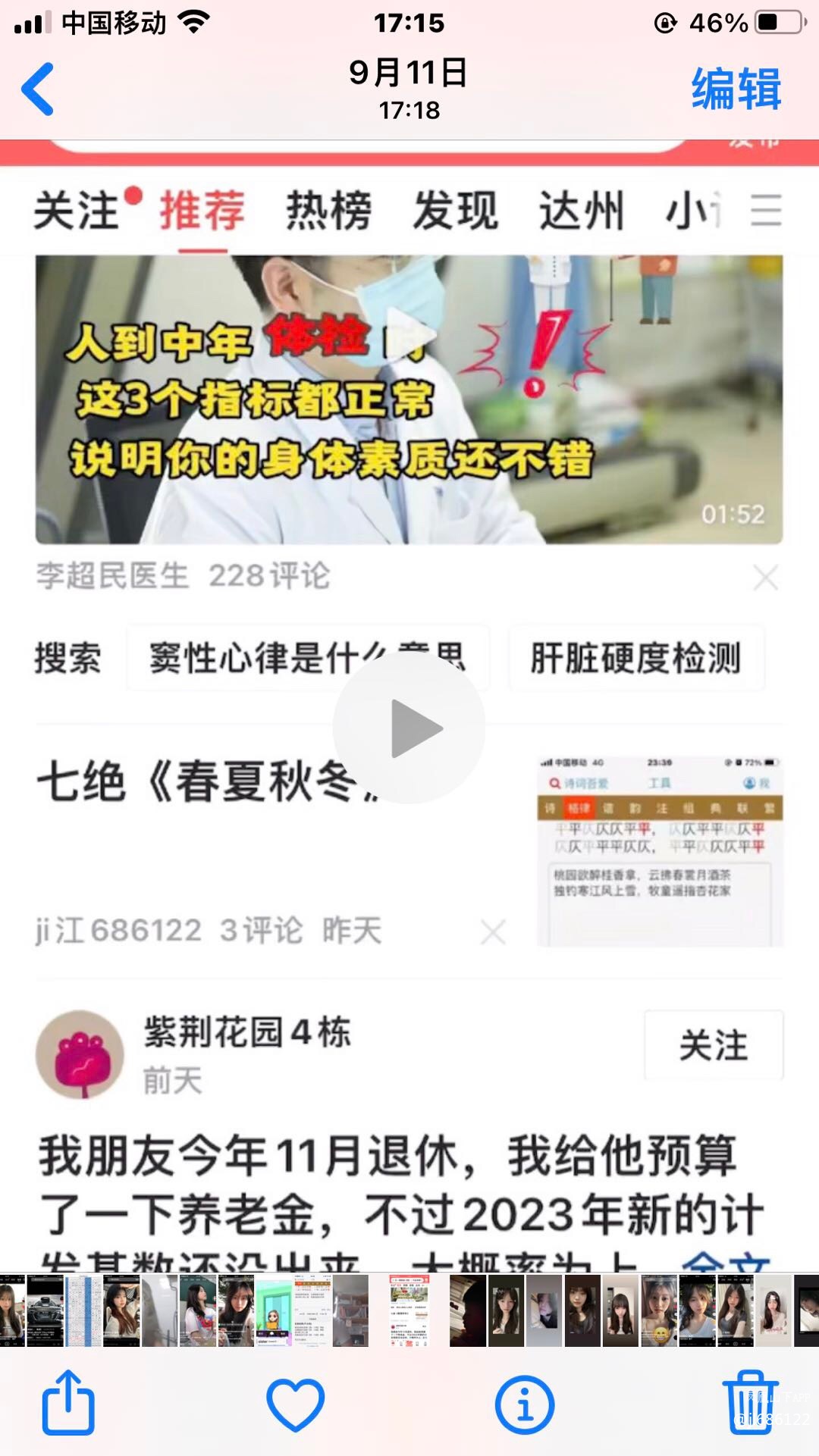Play the screen recording video
This screenshot has width=819, height=1456.
(409, 728)
